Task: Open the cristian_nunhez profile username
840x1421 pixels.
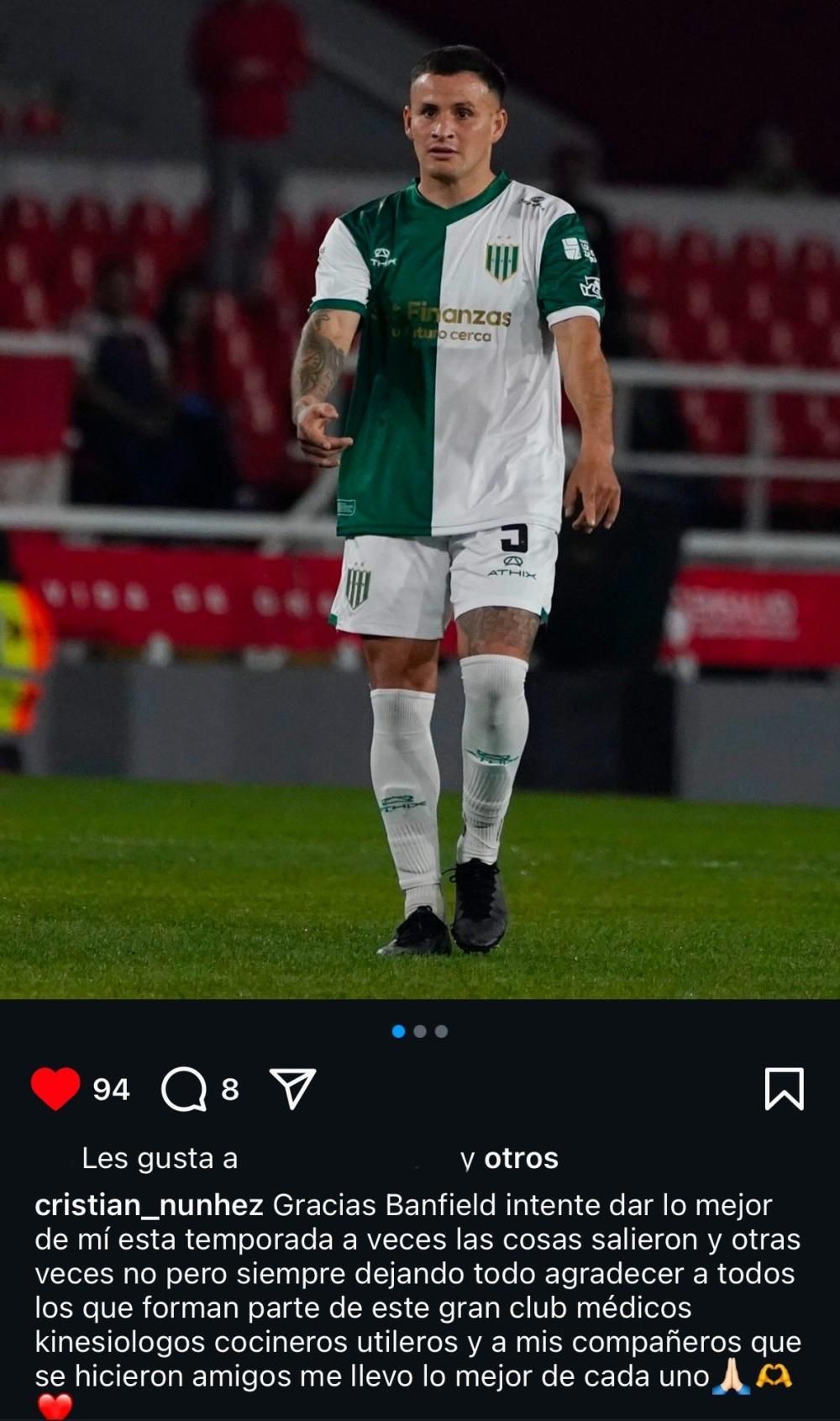Action: (150, 1205)
